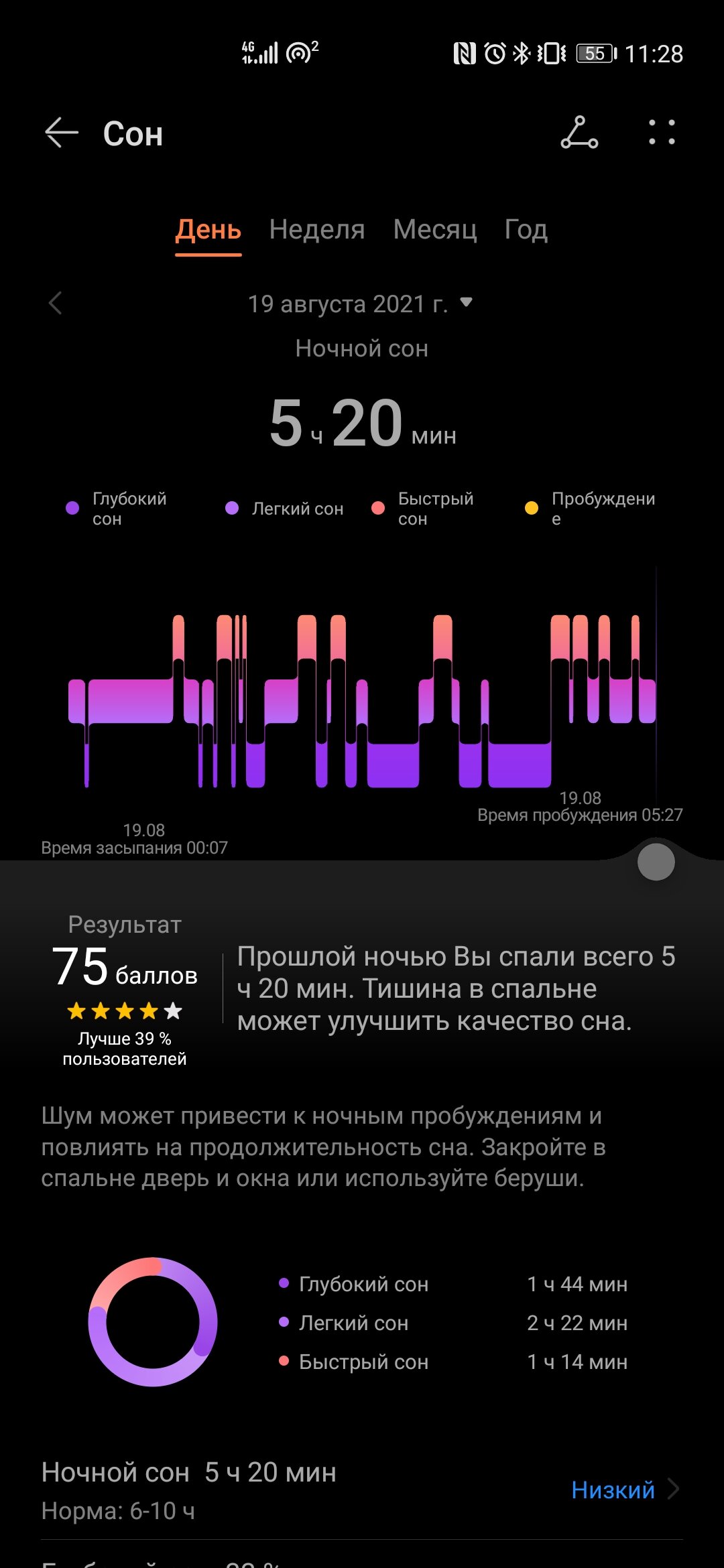Switch to the Месяц tab
724x1568 pixels.
pyautogui.click(x=435, y=230)
